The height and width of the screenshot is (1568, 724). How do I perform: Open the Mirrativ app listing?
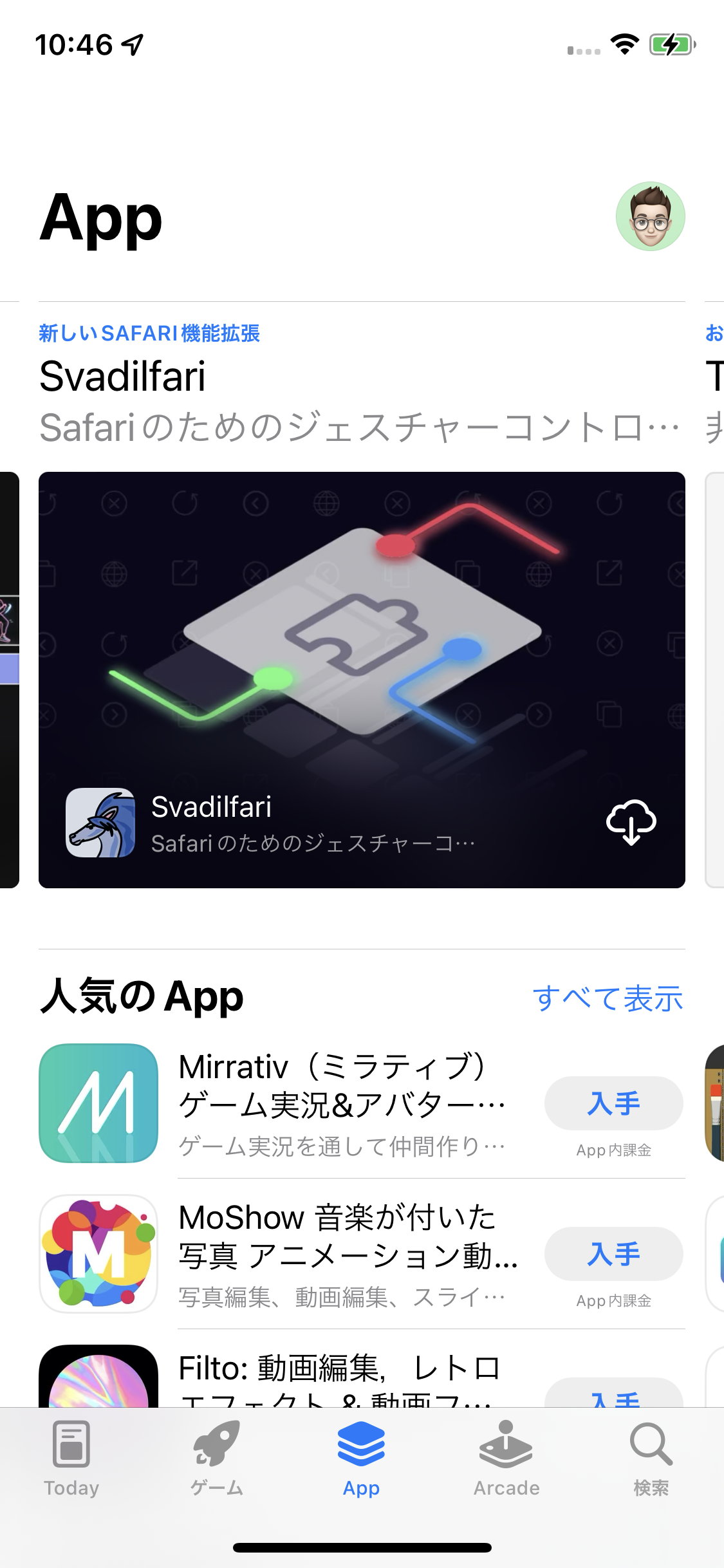point(341,1103)
